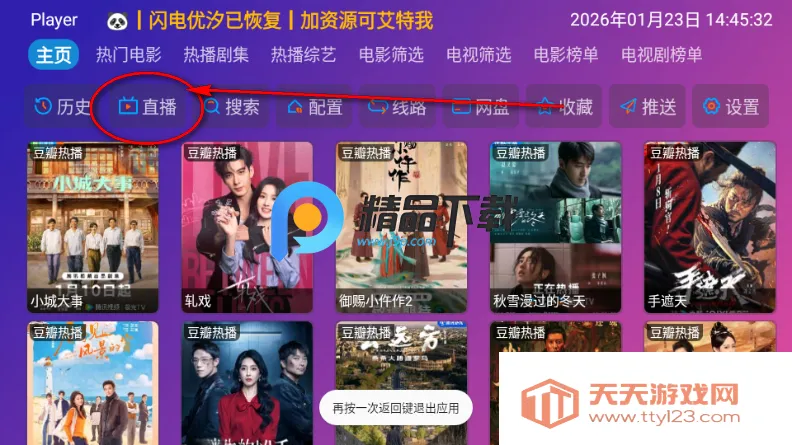Switch to the 电影榜单 tab
The image size is (792, 445).
pyautogui.click(x=566, y=55)
